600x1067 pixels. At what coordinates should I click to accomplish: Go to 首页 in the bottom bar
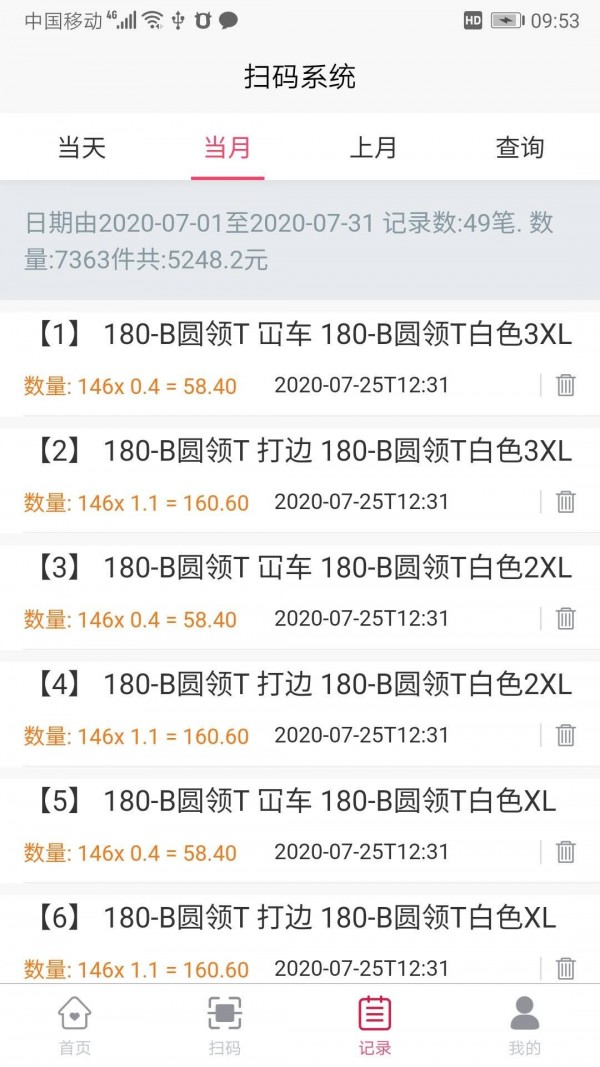pyautogui.click(x=75, y=1026)
